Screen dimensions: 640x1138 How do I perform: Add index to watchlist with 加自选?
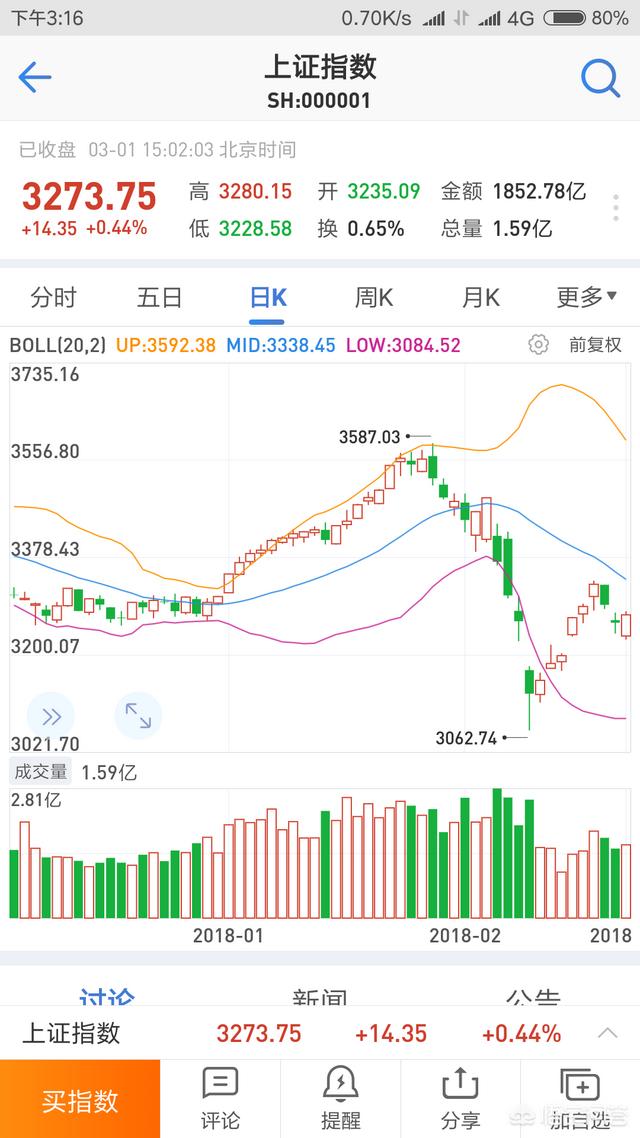coord(580,1099)
